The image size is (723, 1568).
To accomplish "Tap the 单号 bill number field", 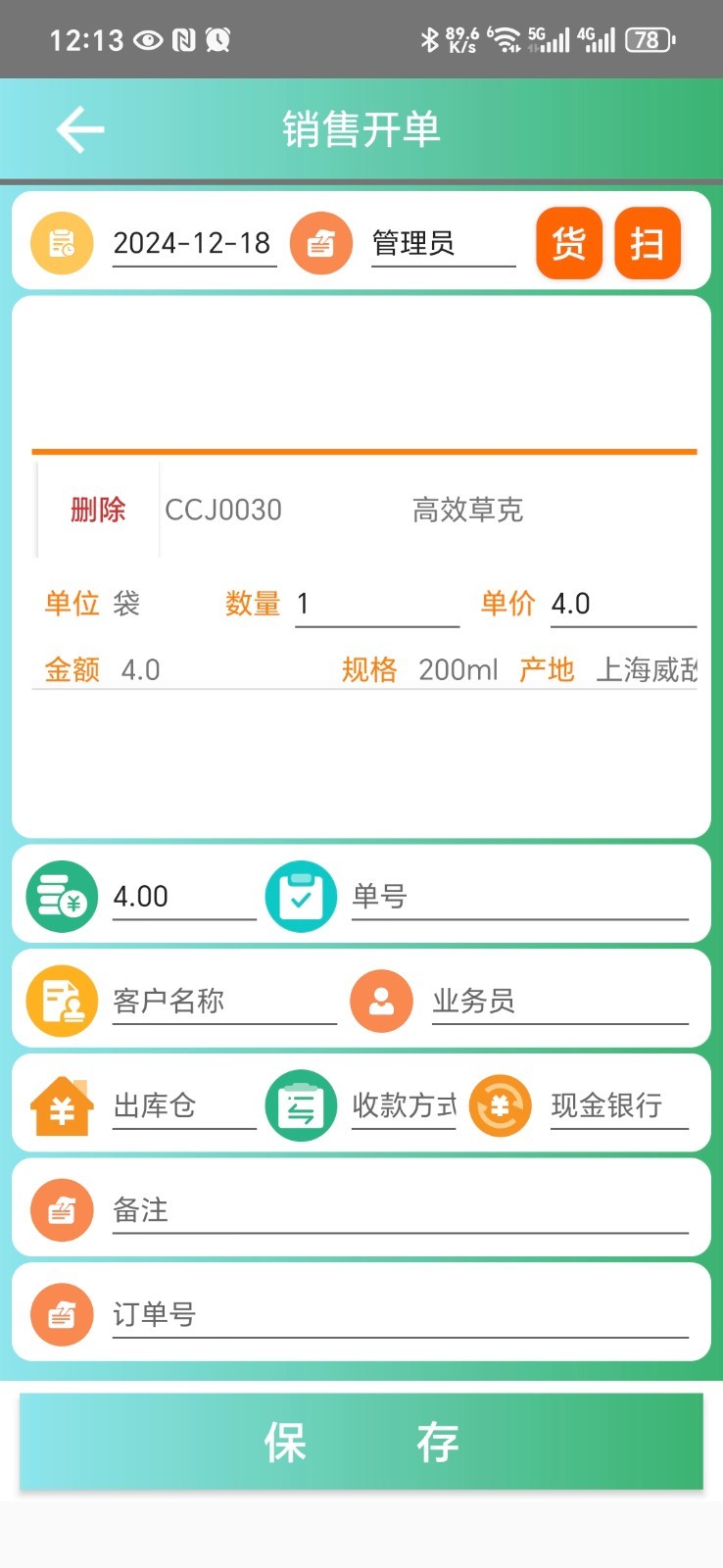I will click(519, 897).
